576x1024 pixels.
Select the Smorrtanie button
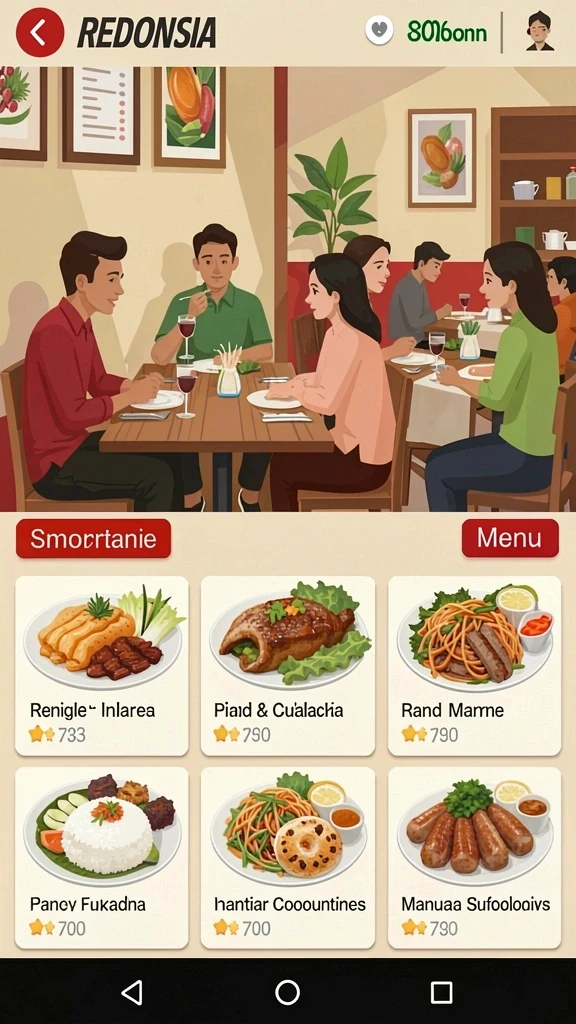pos(93,539)
